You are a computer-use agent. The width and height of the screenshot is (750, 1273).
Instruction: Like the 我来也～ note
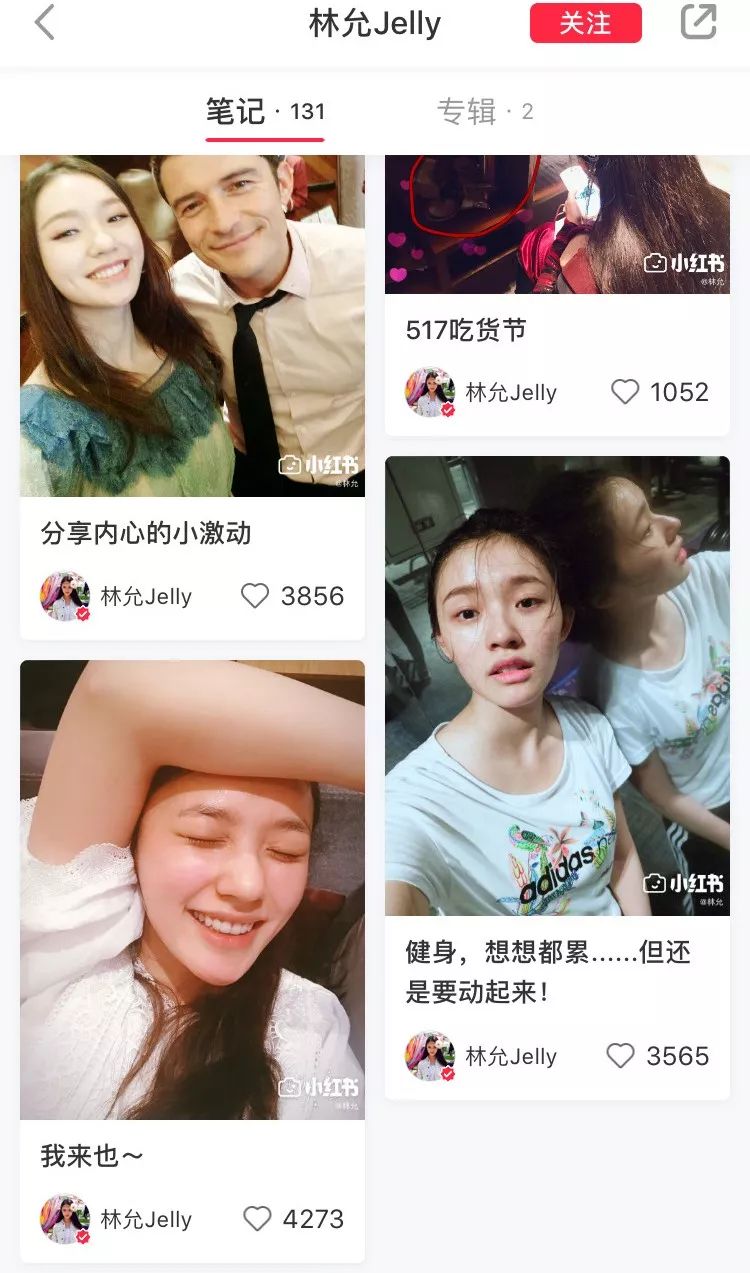coord(258,1219)
